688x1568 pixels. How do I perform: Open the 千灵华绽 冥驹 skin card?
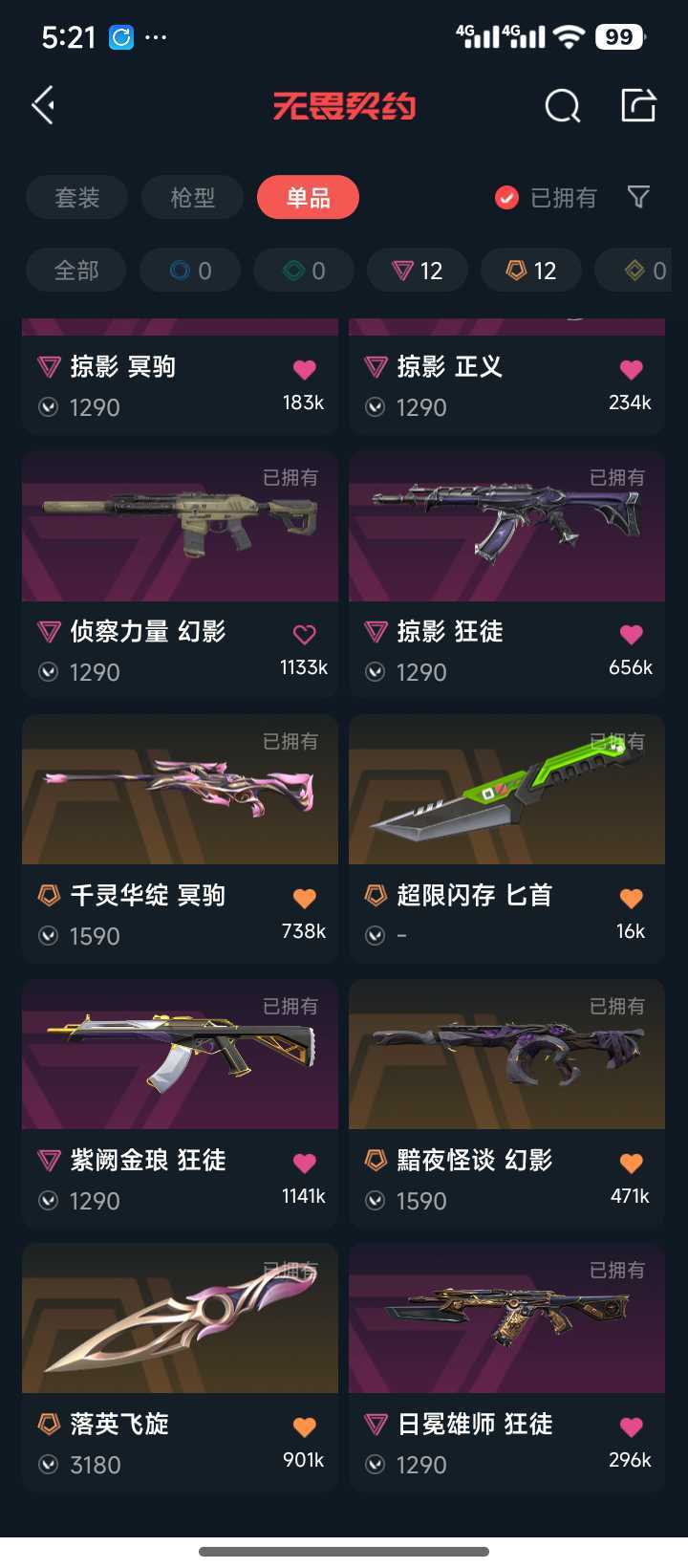tap(180, 837)
